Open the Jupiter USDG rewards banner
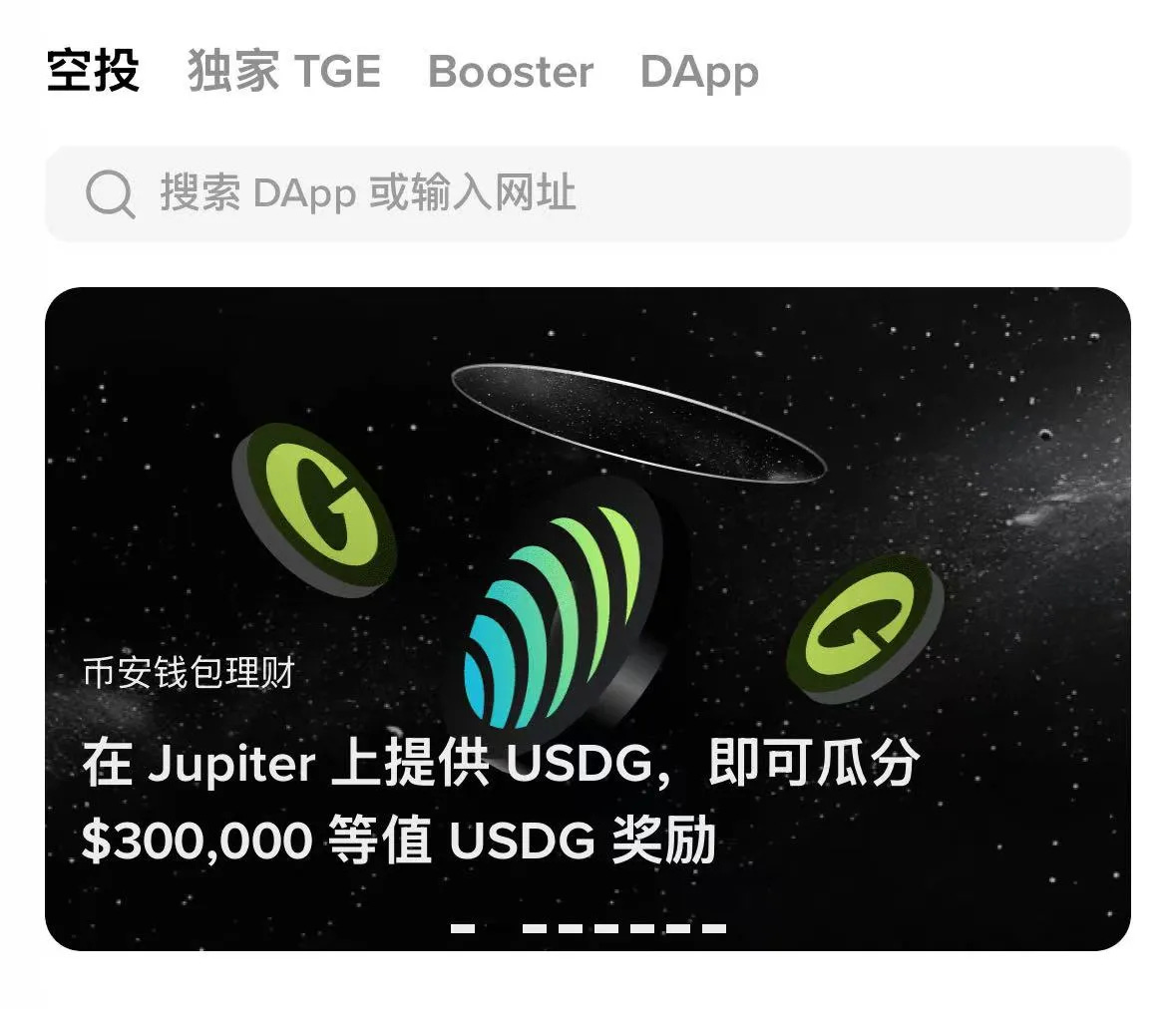 click(588, 618)
